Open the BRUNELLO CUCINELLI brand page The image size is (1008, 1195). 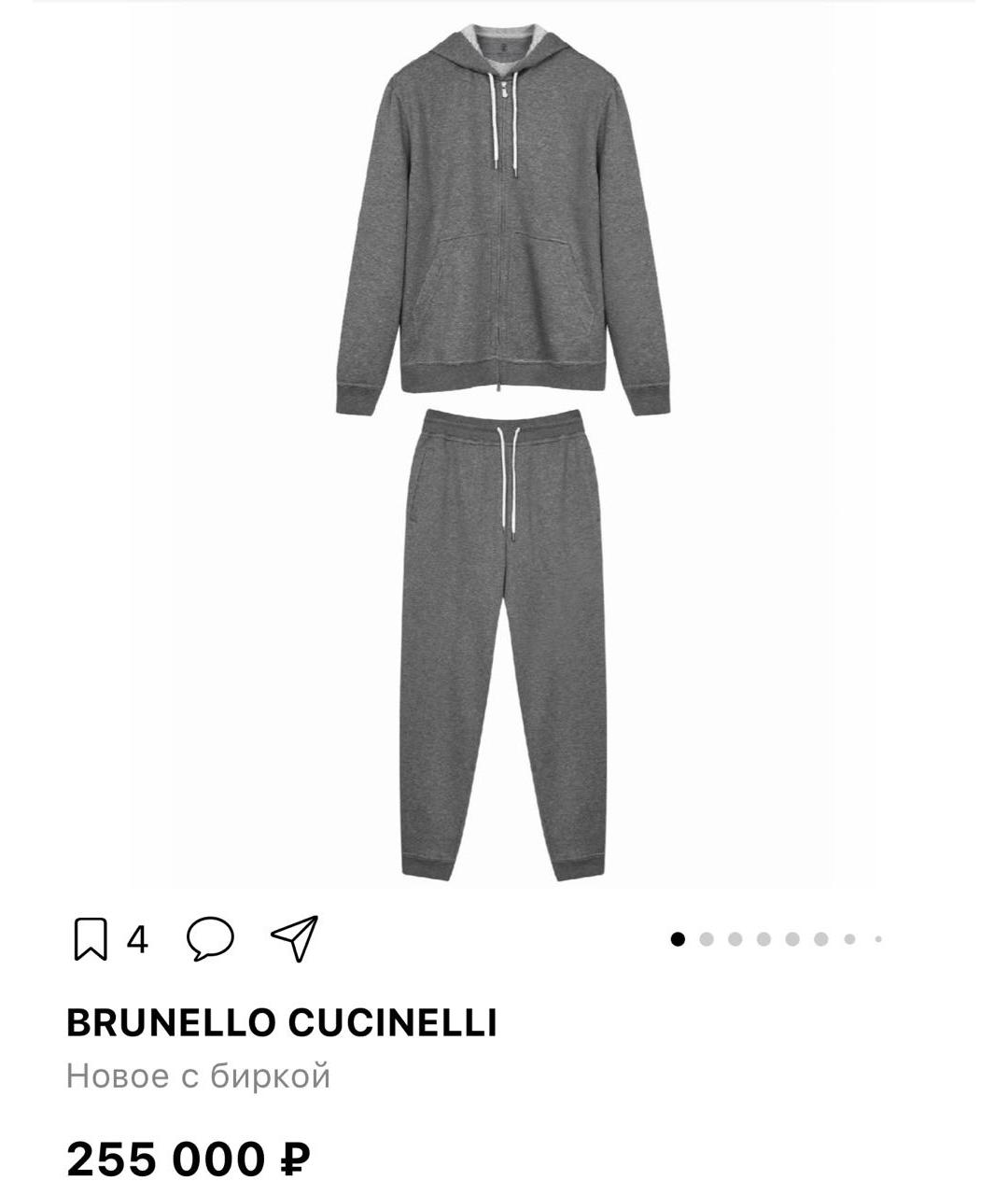click(x=282, y=1021)
